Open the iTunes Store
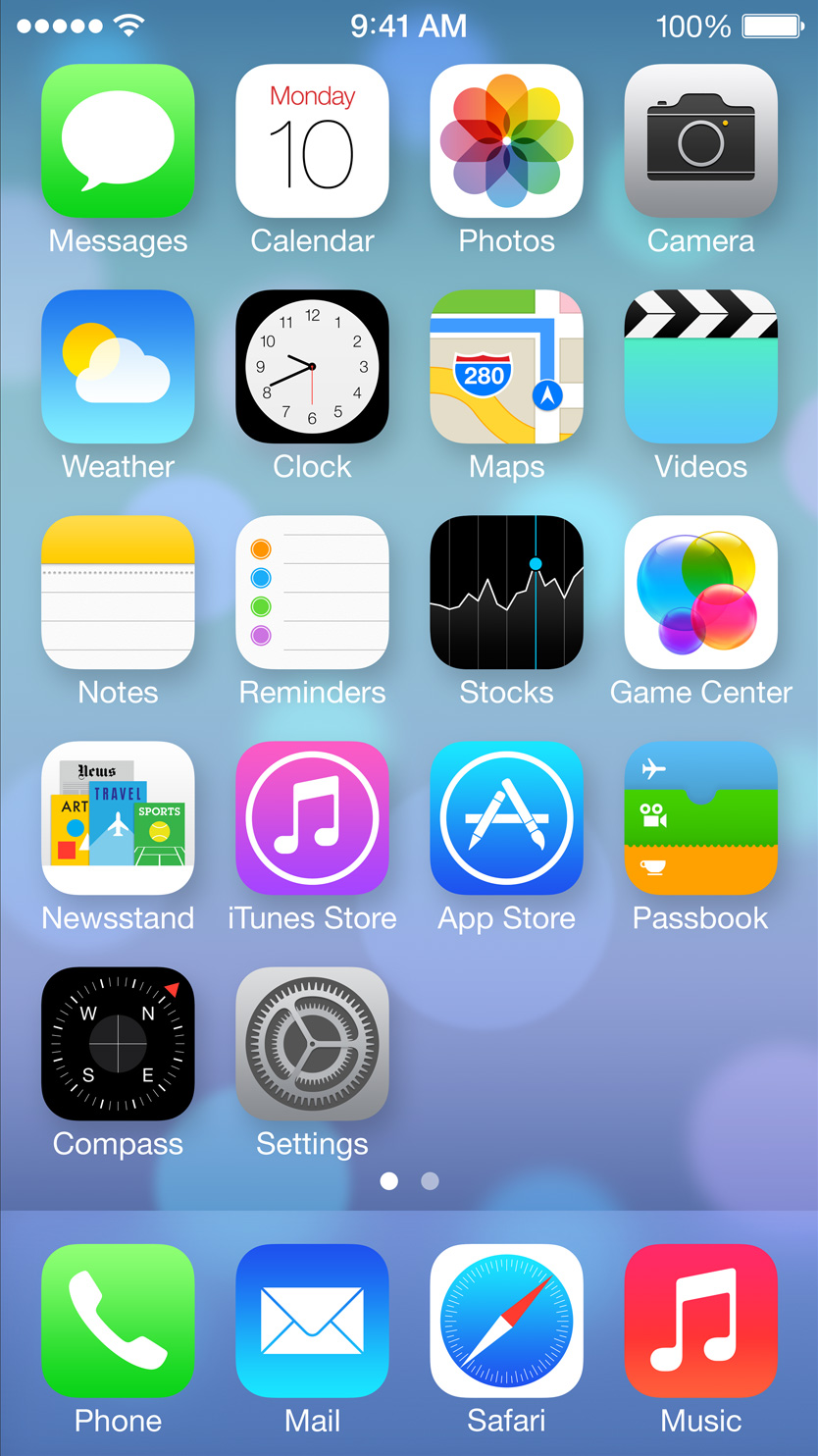 pyautogui.click(x=312, y=817)
